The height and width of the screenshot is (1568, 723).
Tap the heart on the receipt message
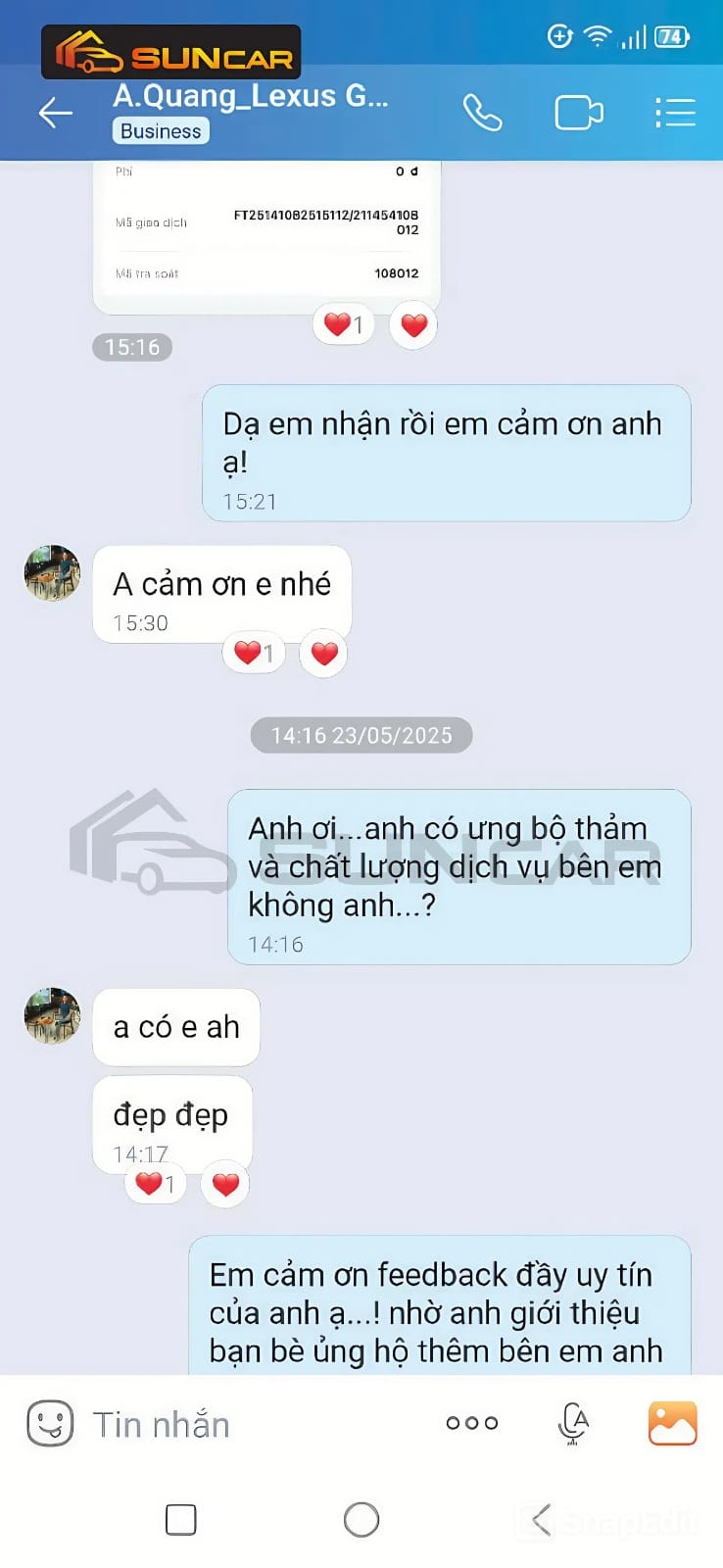tap(413, 324)
